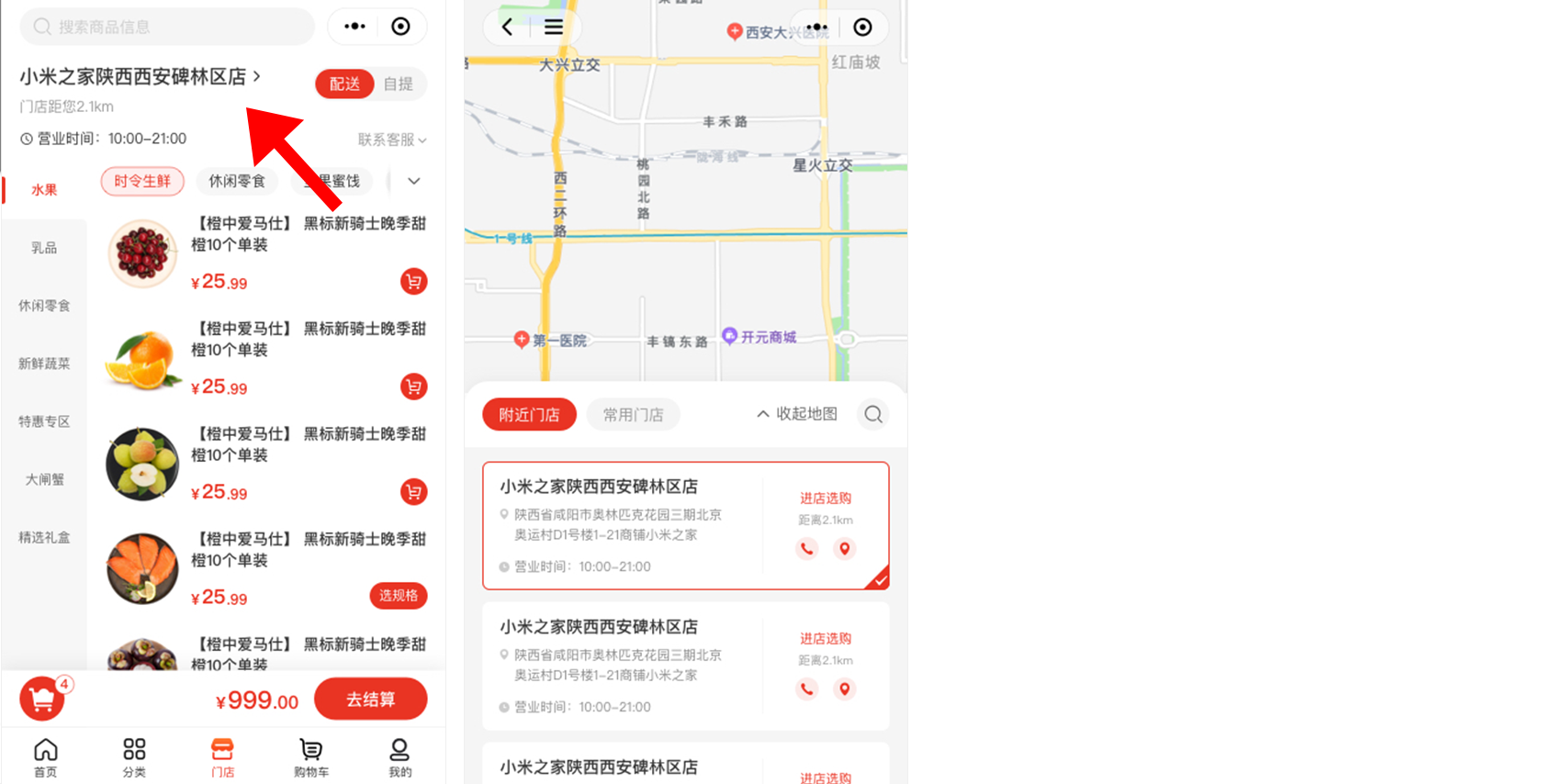Open the 精选礼盒 category
1552x784 pixels.
tap(44, 537)
